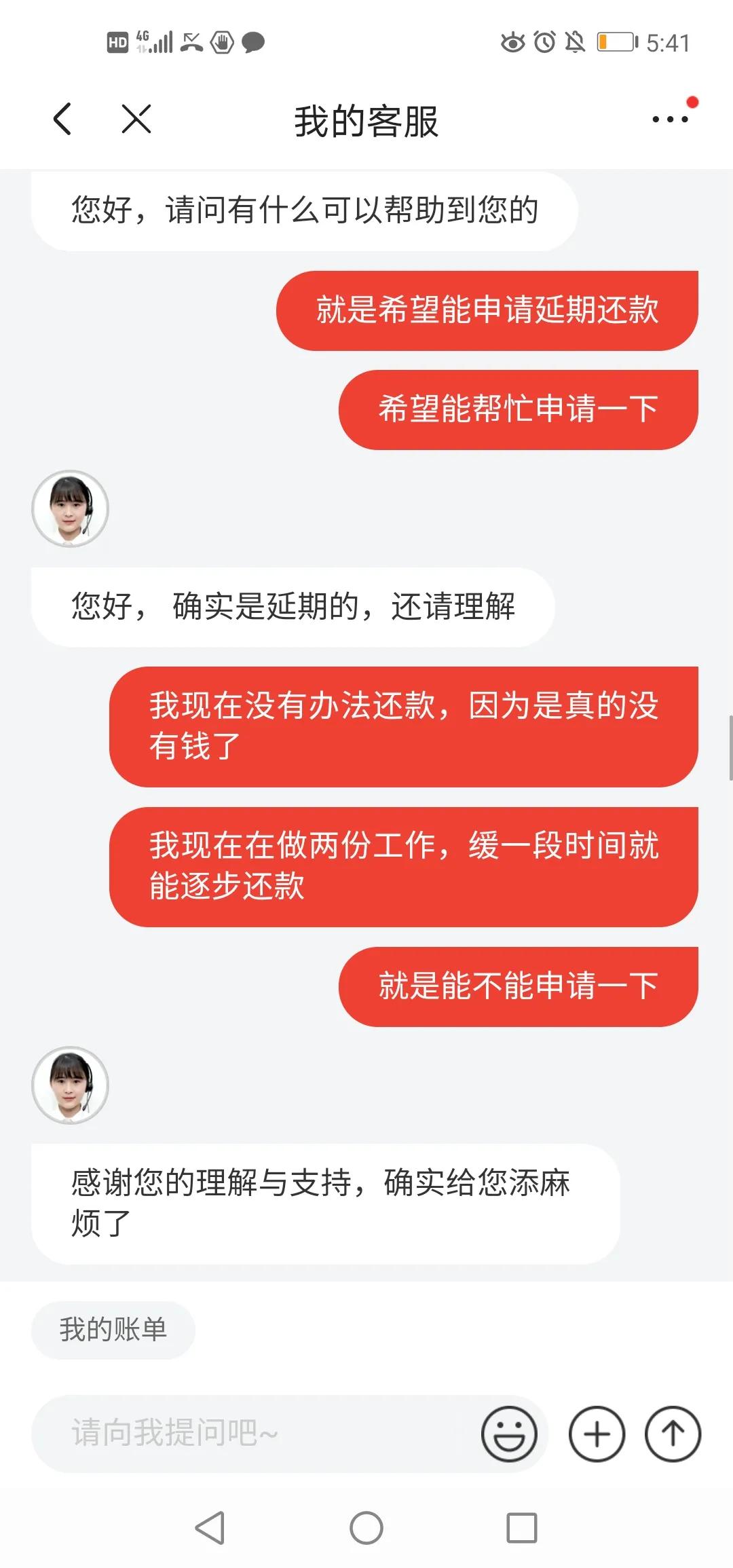Tap the do-not-disturb bell icon

coord(574,42)
